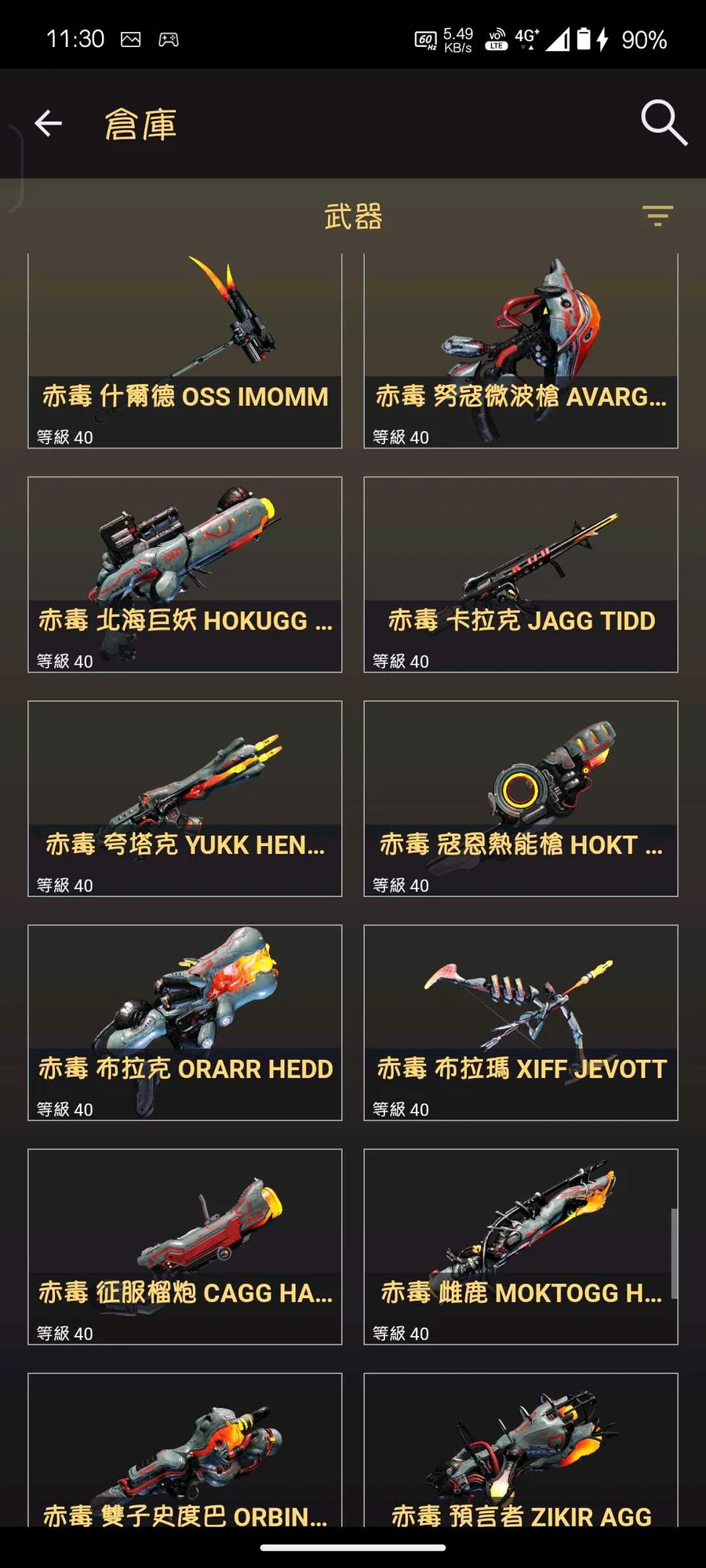Open 赤毒 布拉克 ORARR HEDD card
Viewport: 706px width, 1568px height.
coord(185,1022)
